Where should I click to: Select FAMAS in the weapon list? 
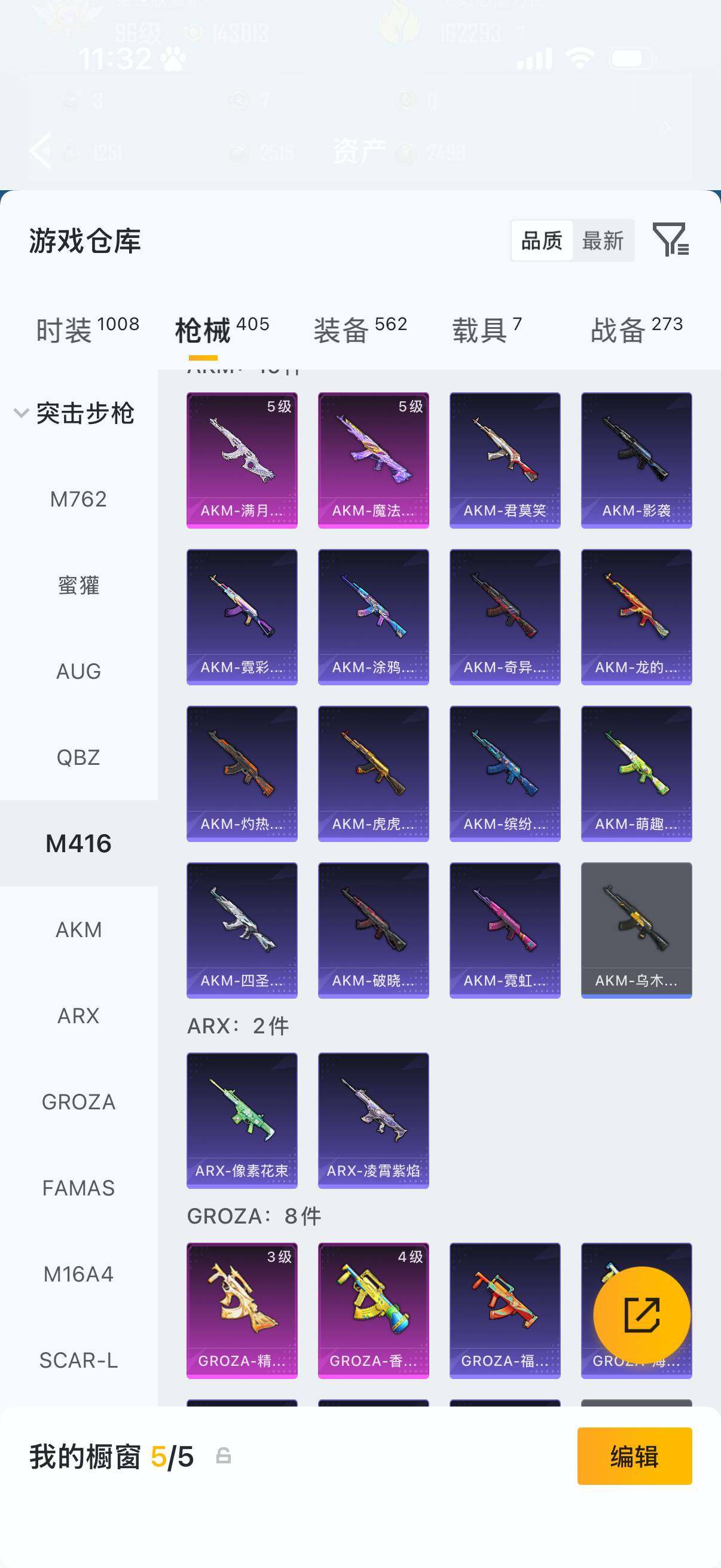(x=78, y=1188)
